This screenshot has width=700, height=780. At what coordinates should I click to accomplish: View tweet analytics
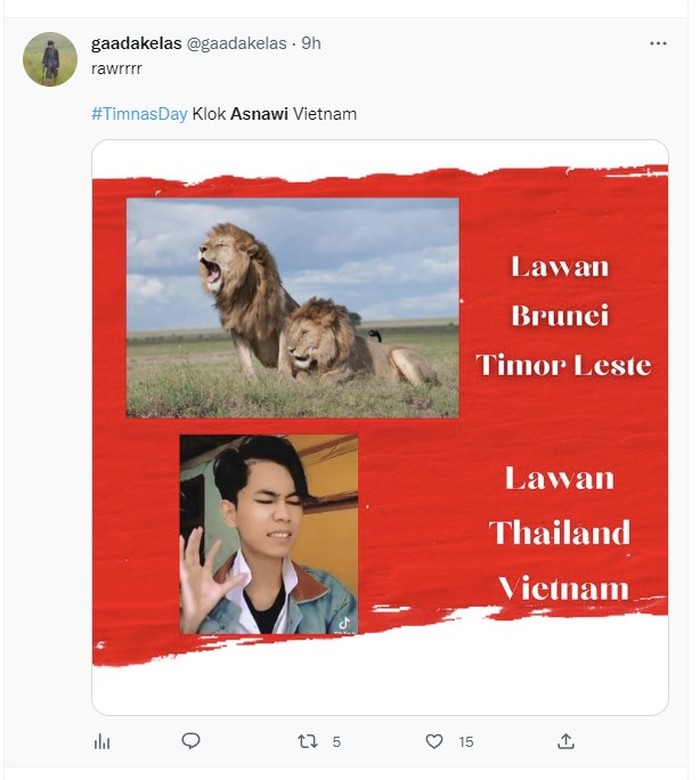[x=101, y=741]
